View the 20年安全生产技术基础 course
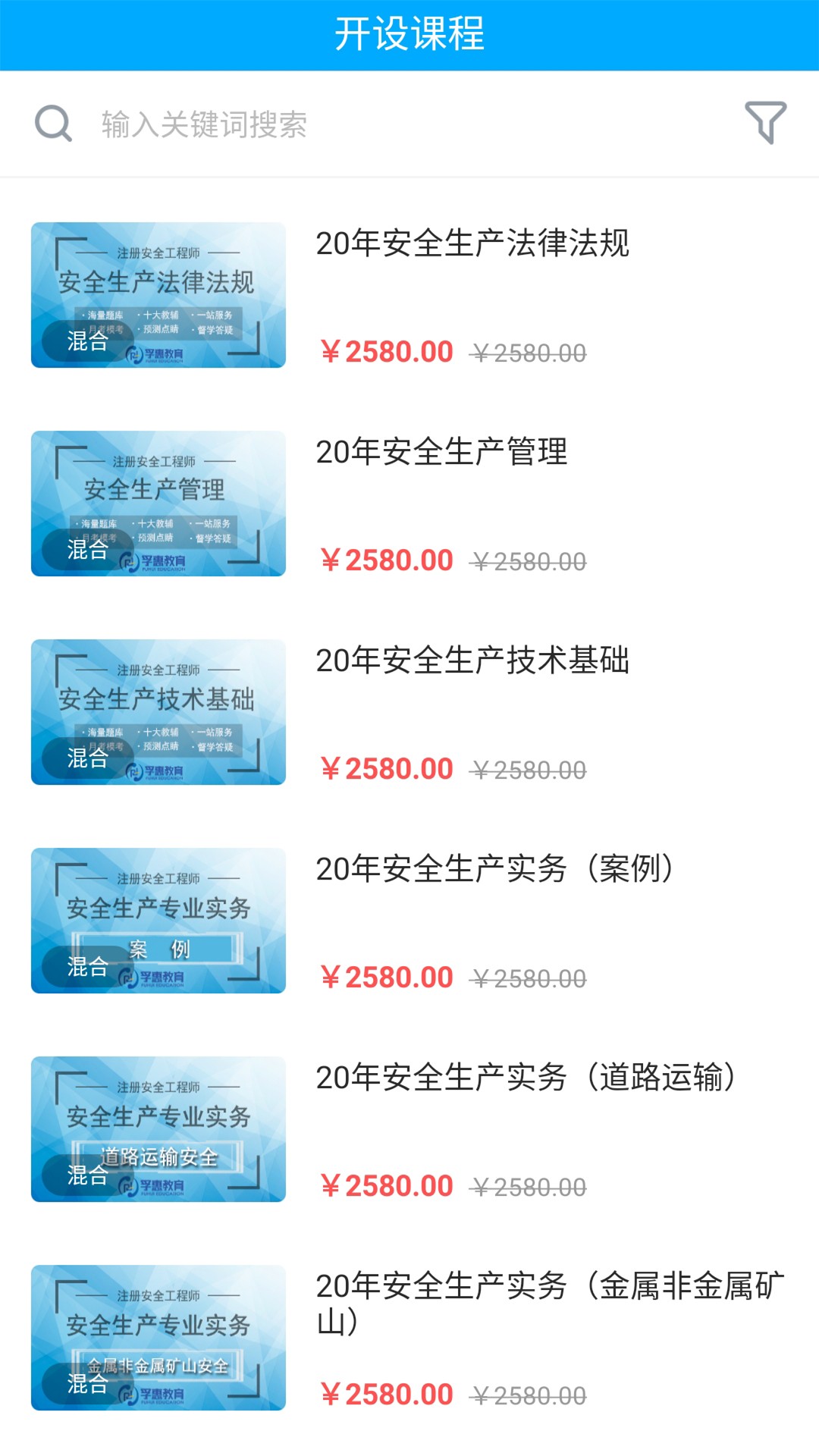 tap(472, 661)
